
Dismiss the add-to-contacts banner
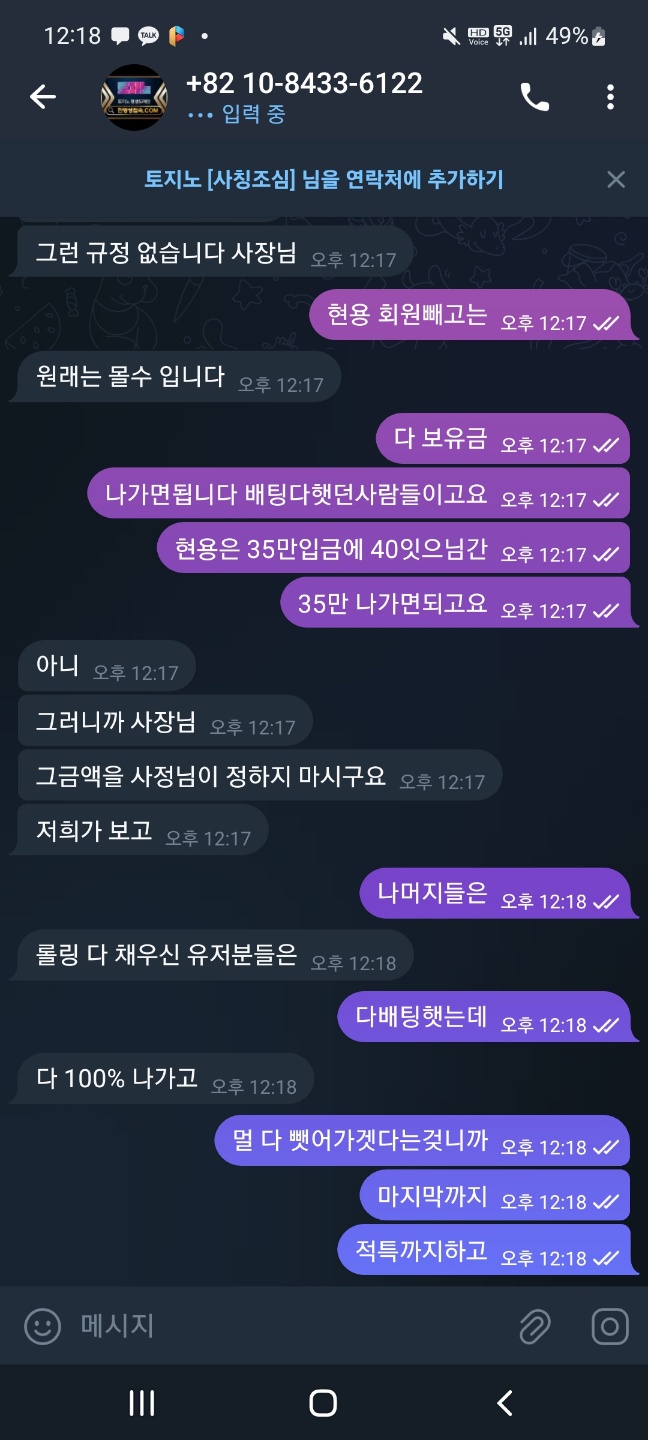(x=616, y=180)
